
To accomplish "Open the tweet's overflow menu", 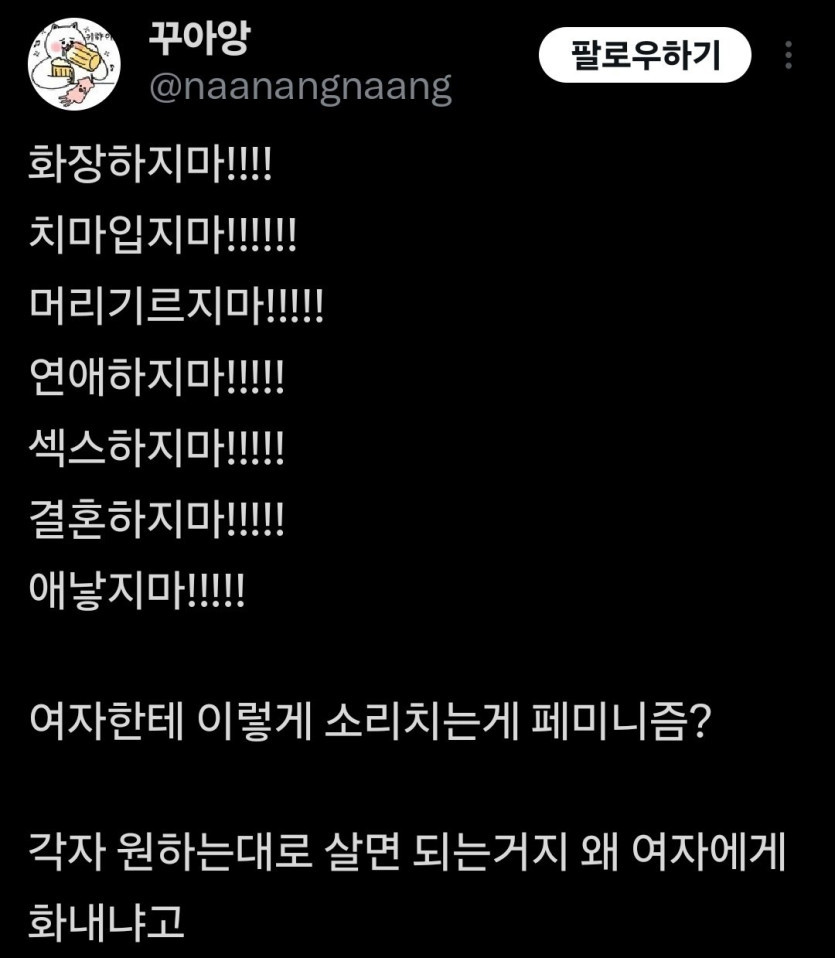I will (789, 55).
